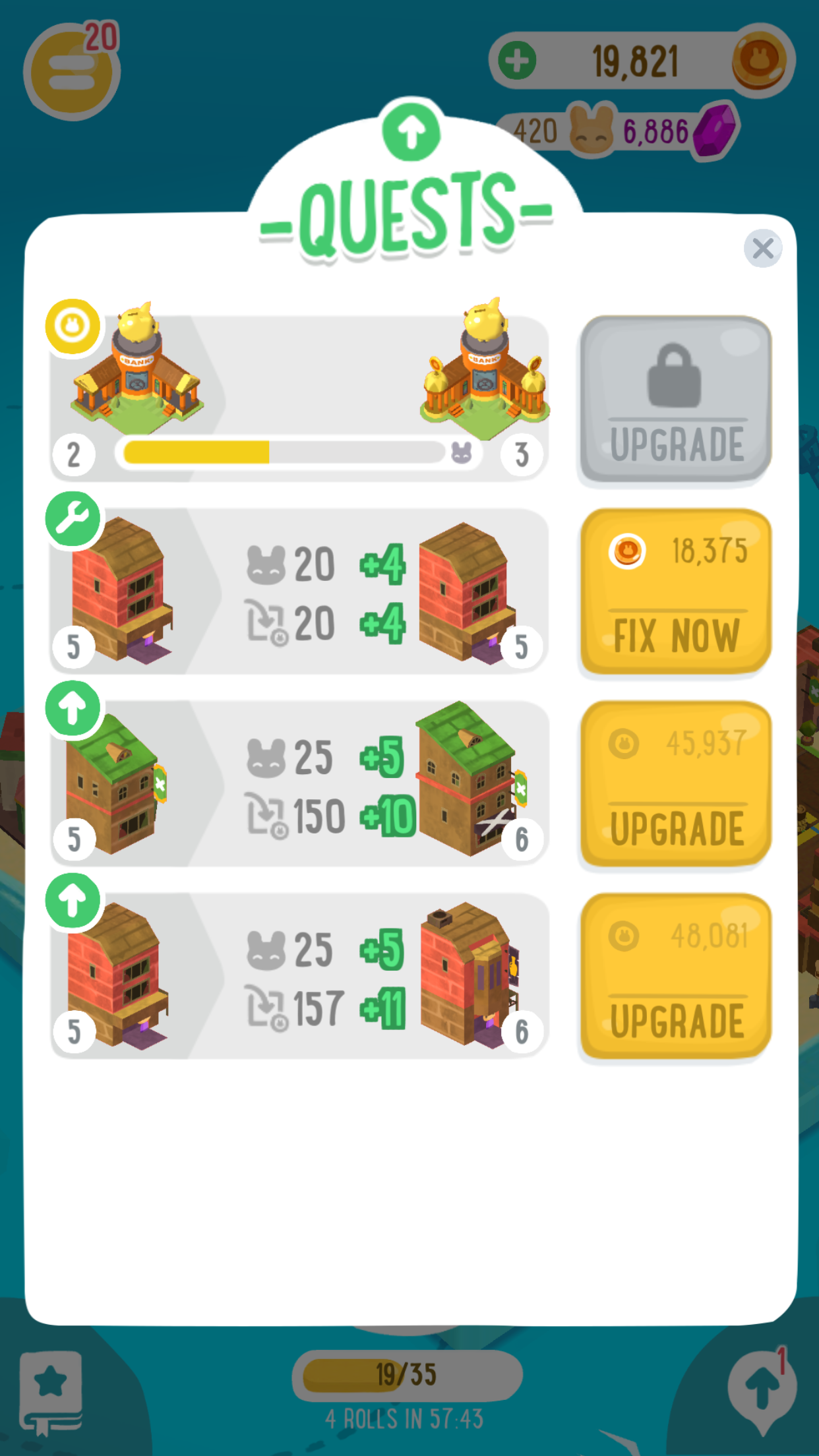Image resolution: width=819 pixels, height=1456 pixels.
Task: Upgrade the building costing 48,081
Action: (x=675, y=977)
